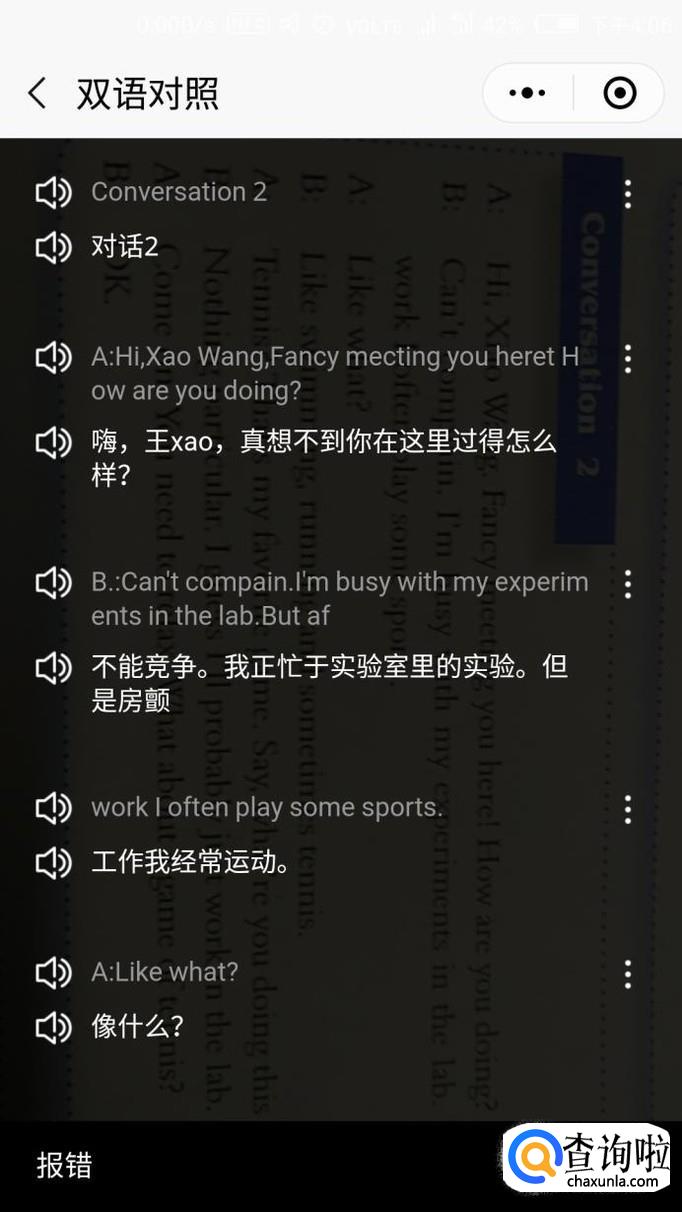Play audio for 嗨，王xao translation
This screenshot has height=1212, width=682.
point(54,441)
